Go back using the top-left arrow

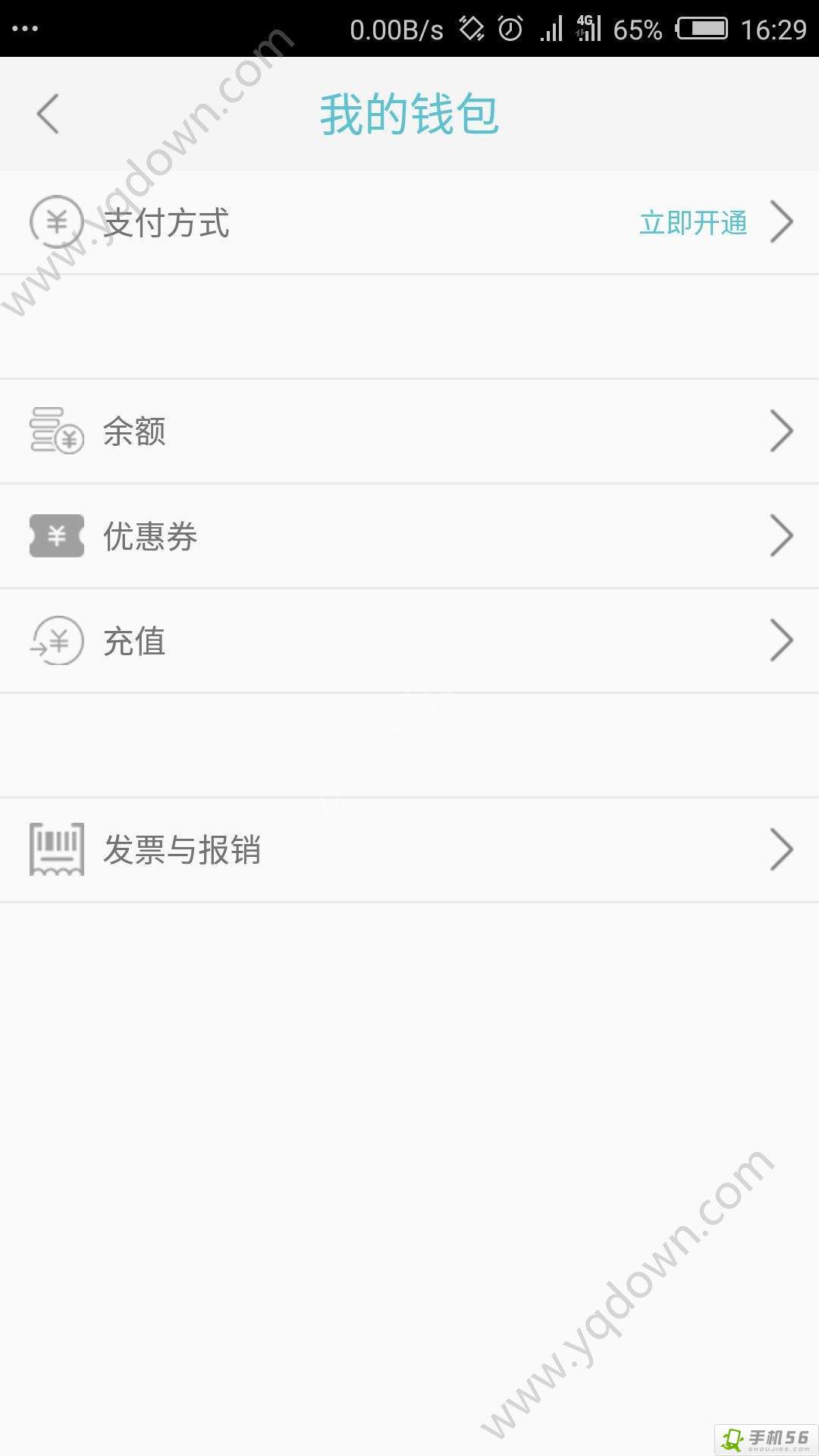(48, 114)
